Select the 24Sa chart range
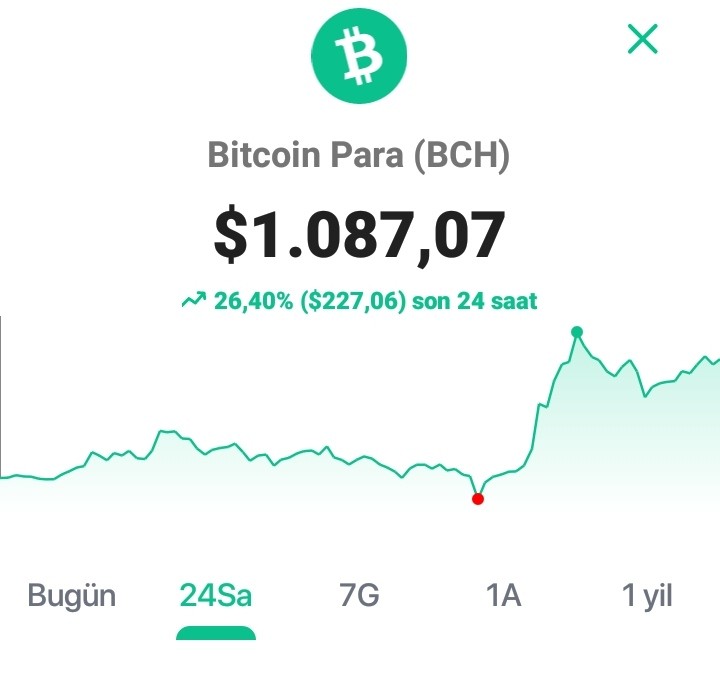This screenshot has height=673, width=720. coord(216,595)
